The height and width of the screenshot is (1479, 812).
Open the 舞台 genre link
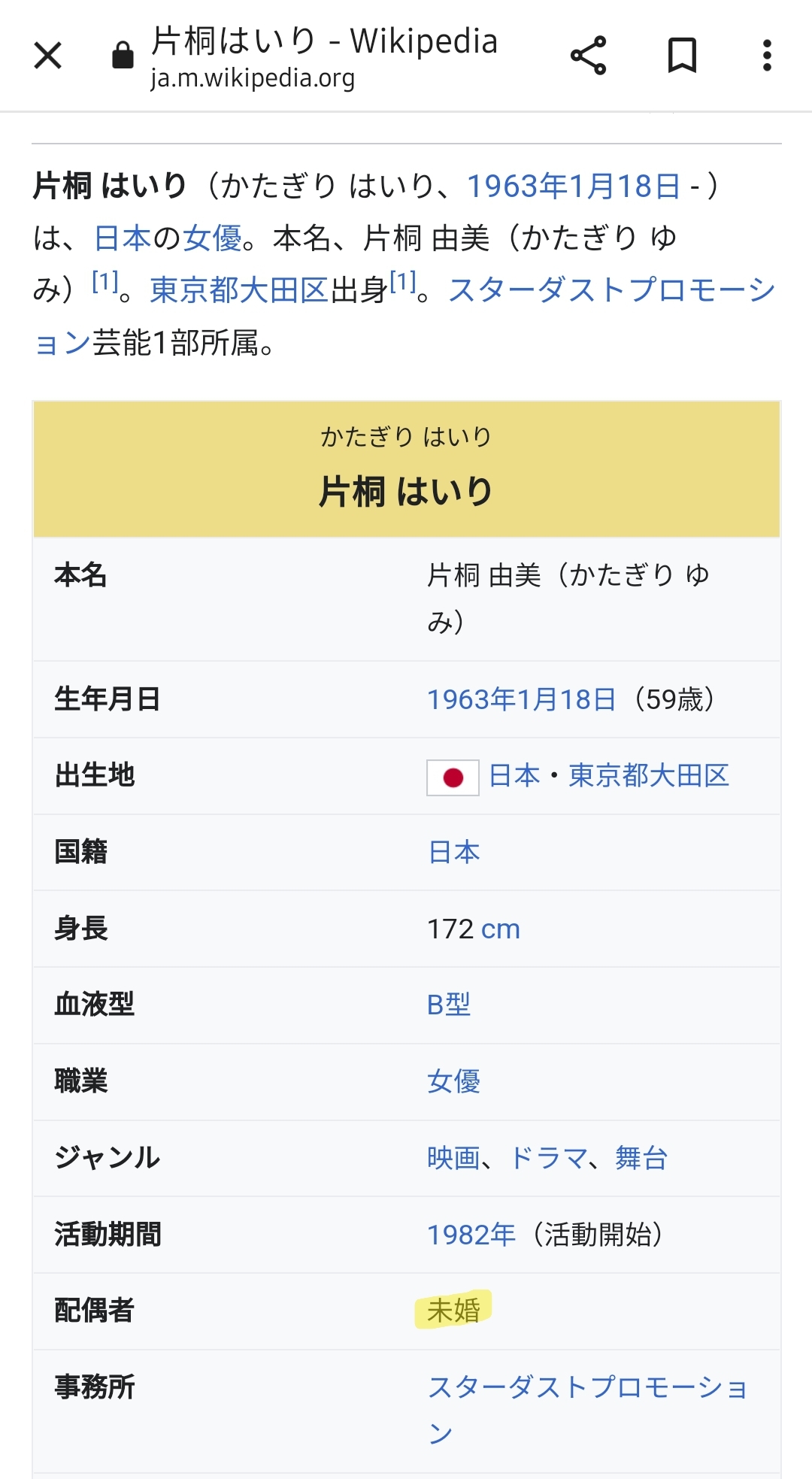[x=641, y=1158]
